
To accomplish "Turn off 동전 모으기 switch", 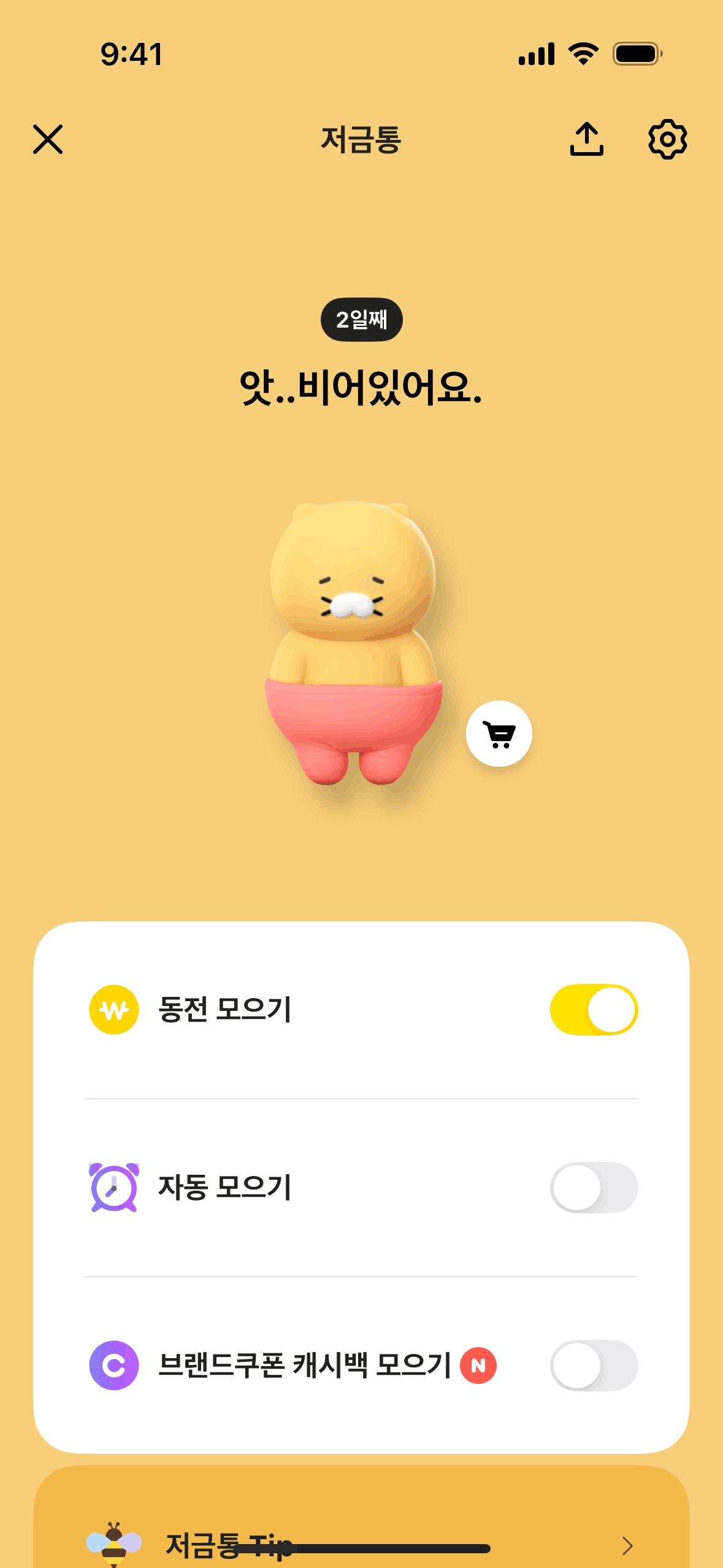I will tap(594, 1010).
